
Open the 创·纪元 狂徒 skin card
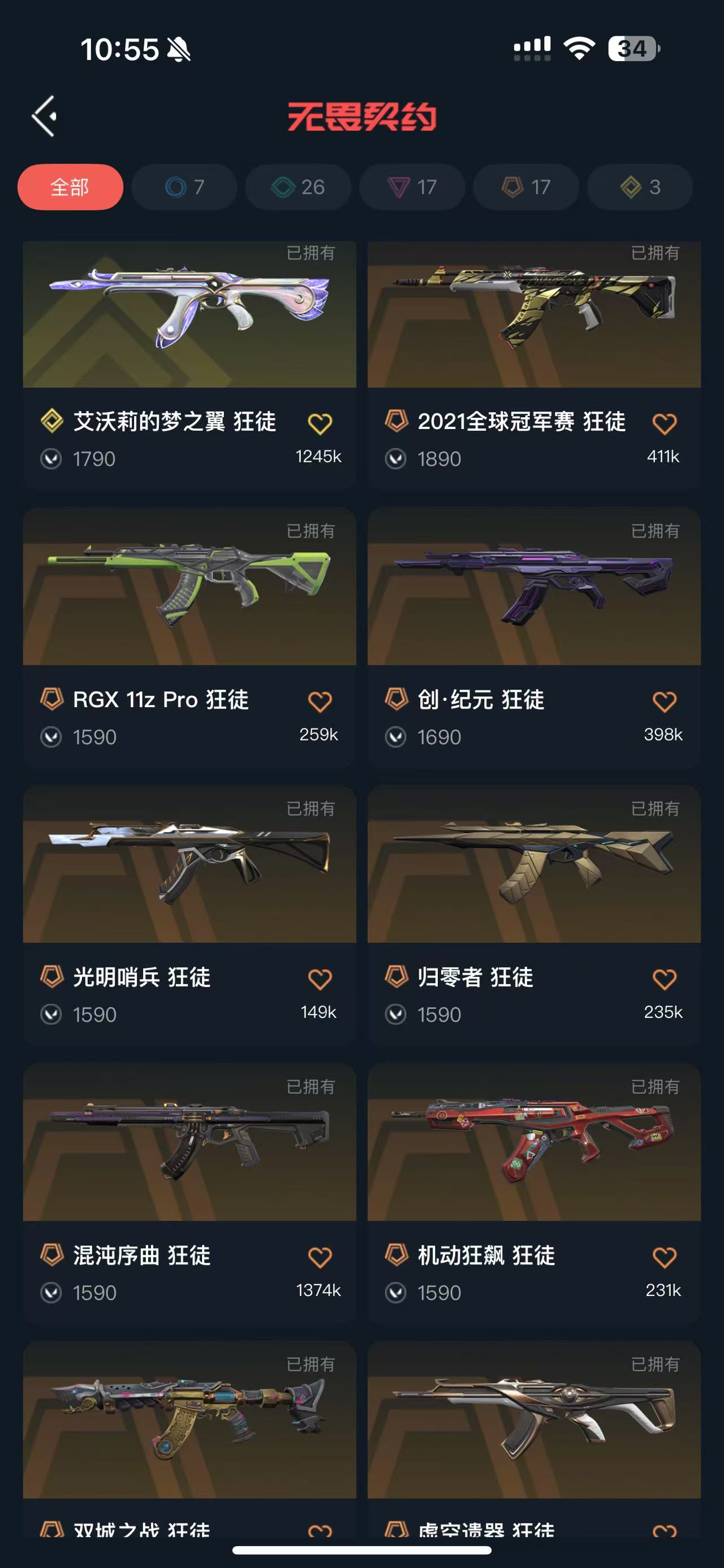[533, 587]
